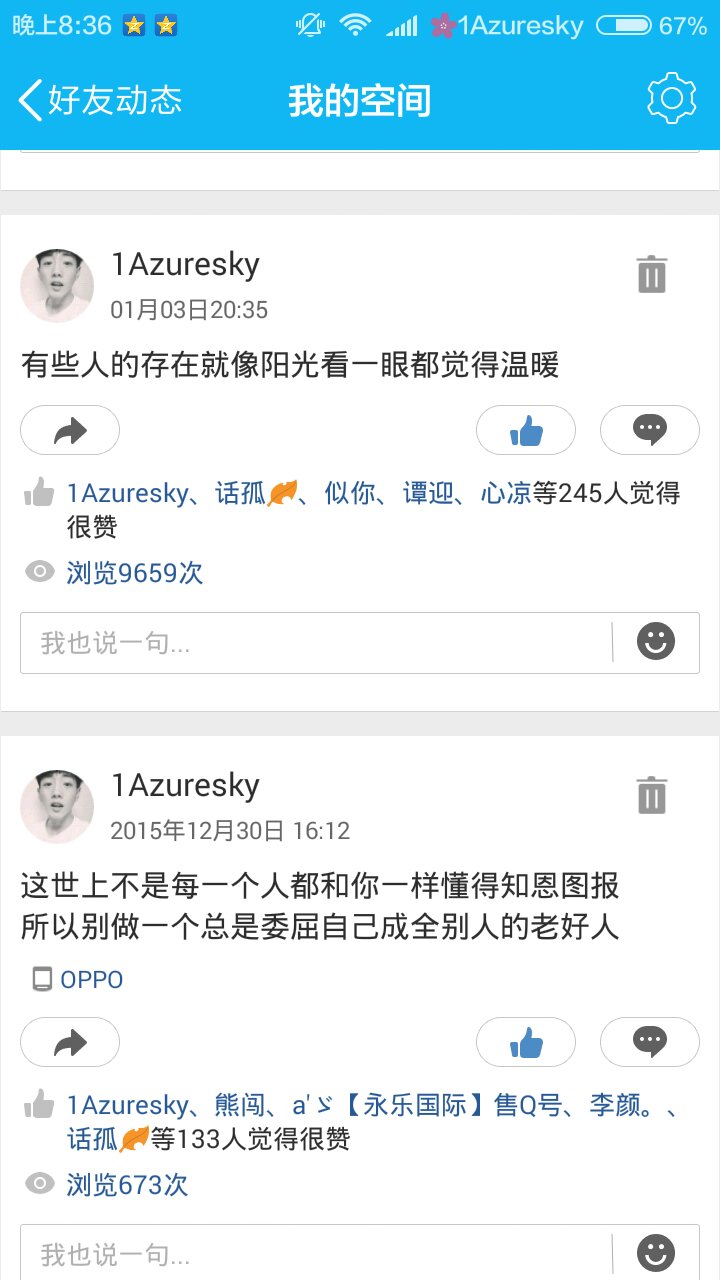Open the settings gear
Screen dimensions: 720x1280
coord(671,98)
